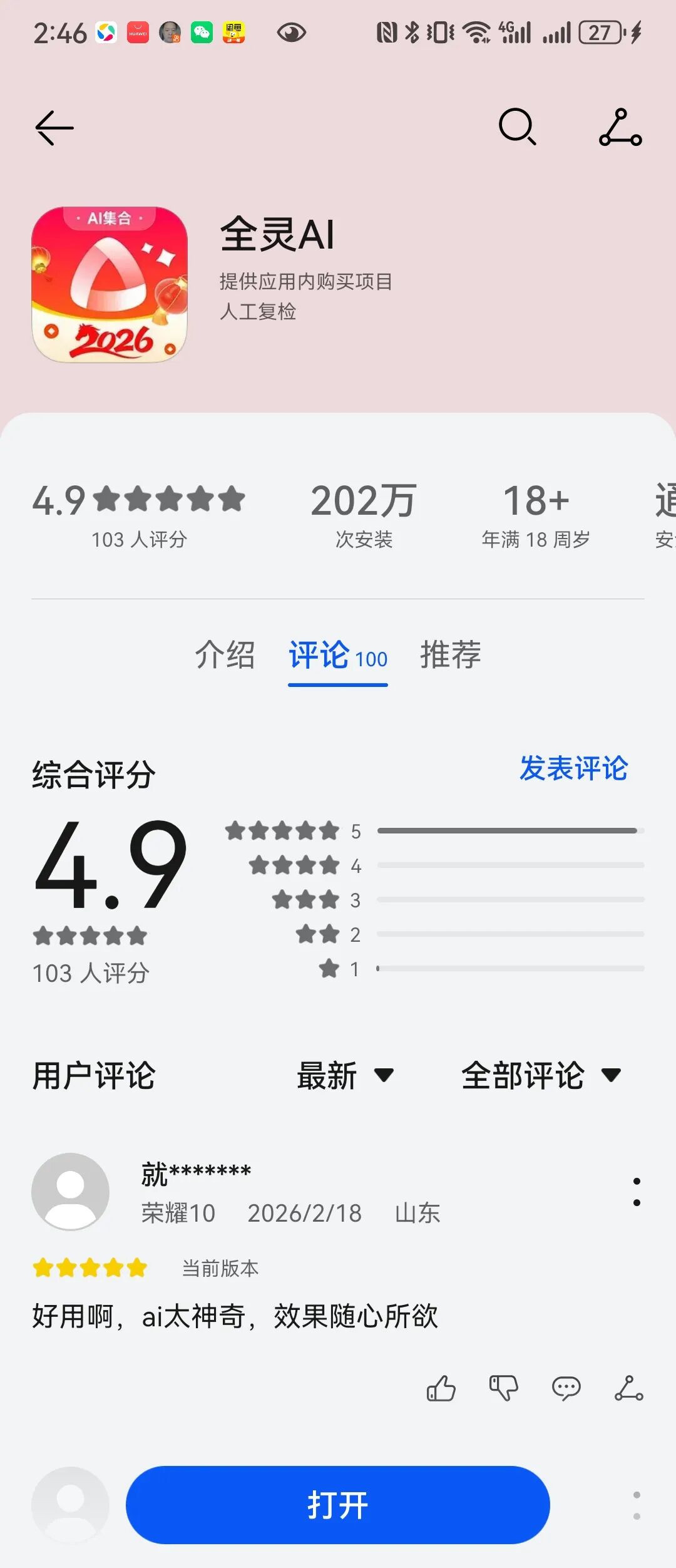Share the review using its share icon
The width and height of the screenshot is (676, 1568).
pos(628,1388)
